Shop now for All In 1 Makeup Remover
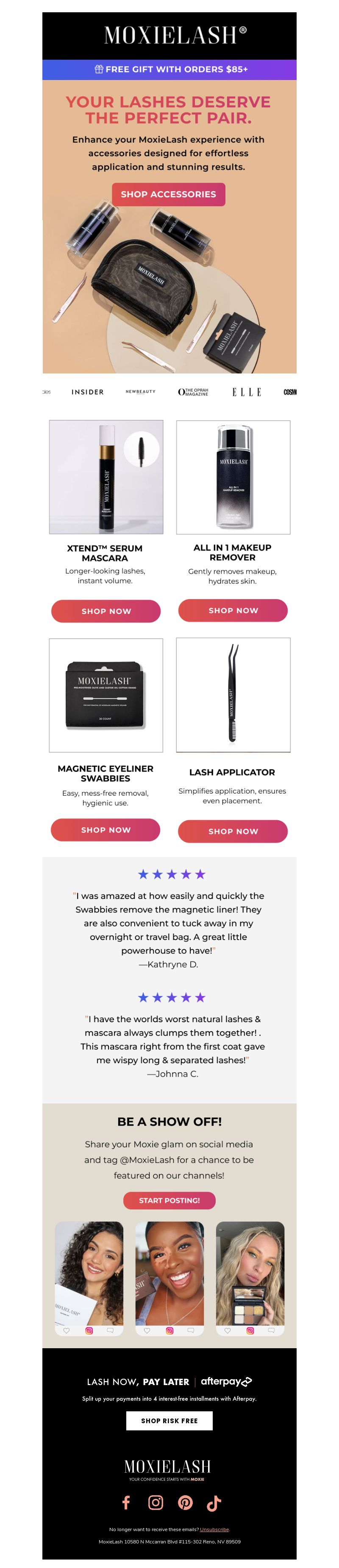 (x=233, y=610)
